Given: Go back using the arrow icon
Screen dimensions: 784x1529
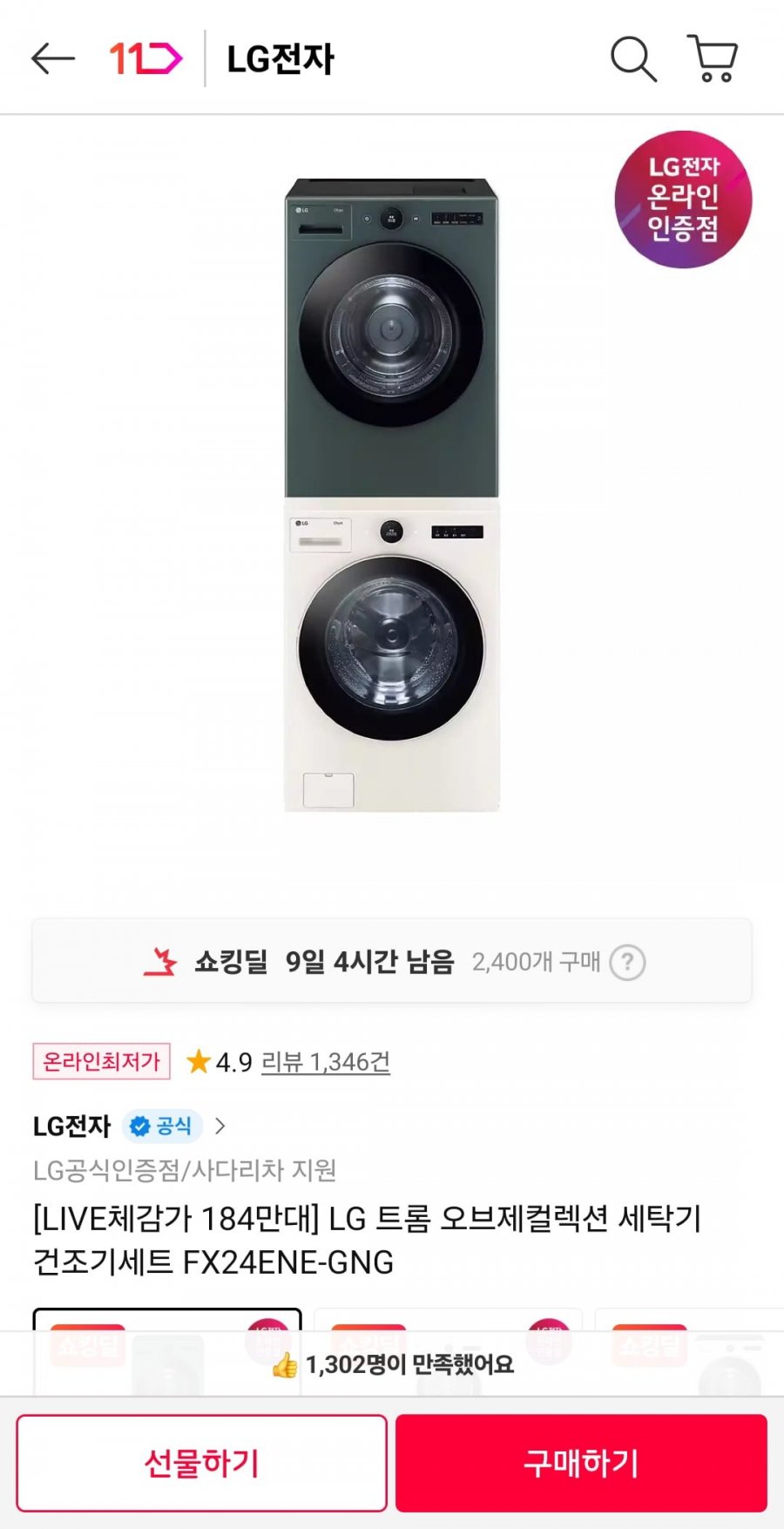Looking at the screenshot, I should point(53,59).
